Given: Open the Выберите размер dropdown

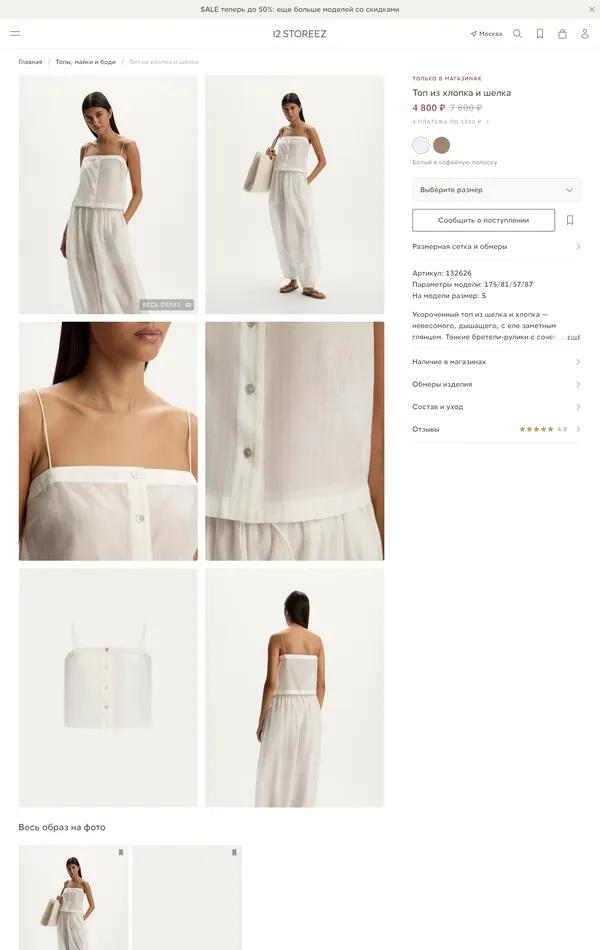Looking at the screenshot, I should coord(496,190).
